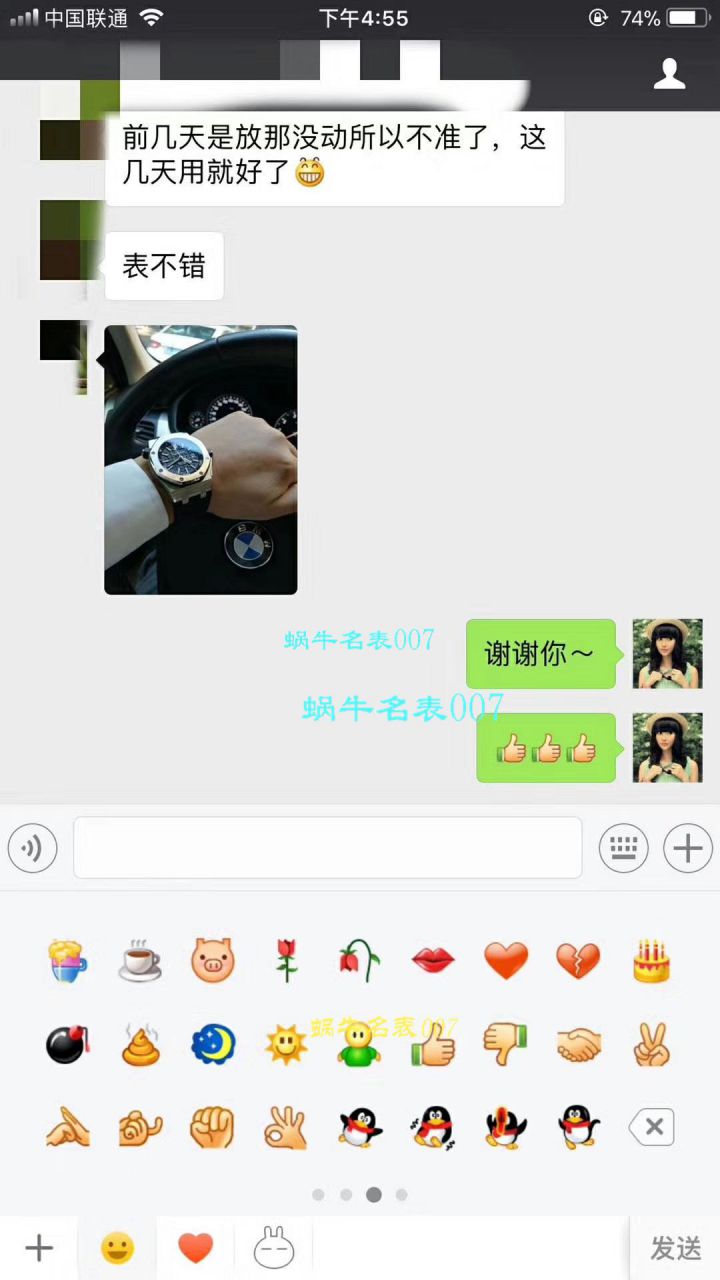Image resolution: width=720 pixels, height=1280 pixels.
Task: Switch to the rabbit sticker pack tab
Action: pos(274,1248)
